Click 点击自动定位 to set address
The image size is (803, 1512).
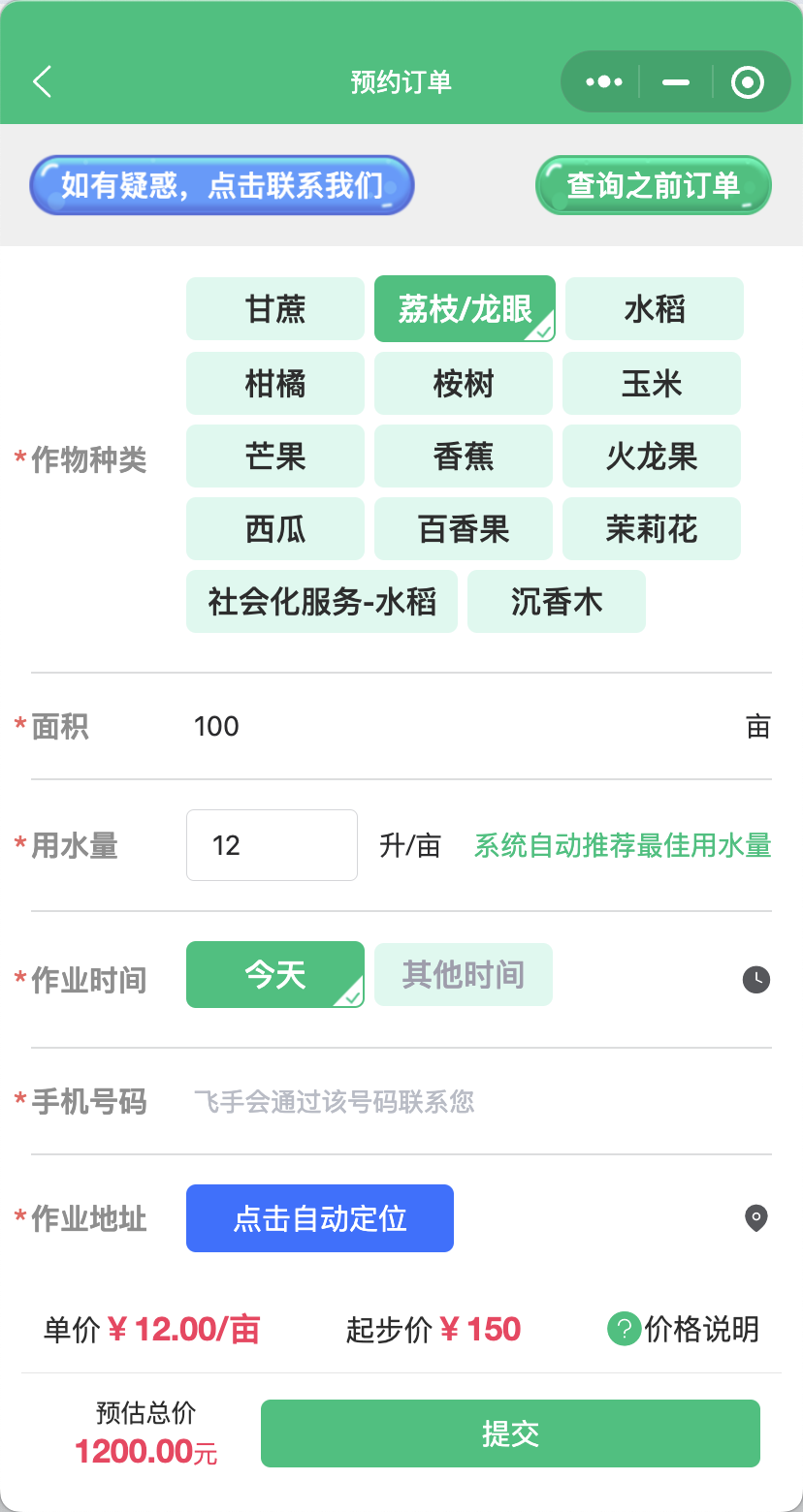[319, 1218]
